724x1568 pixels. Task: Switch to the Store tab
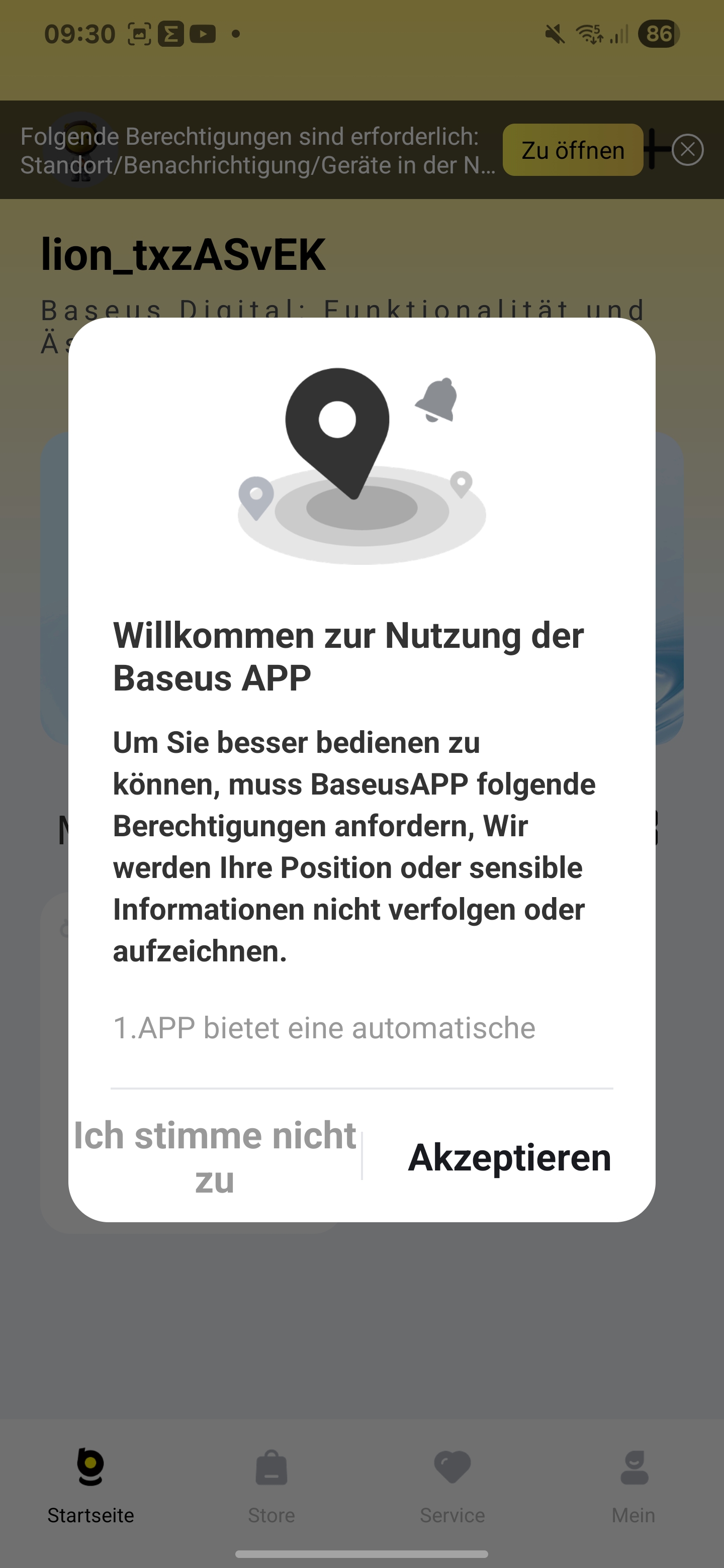(271, 1486)
